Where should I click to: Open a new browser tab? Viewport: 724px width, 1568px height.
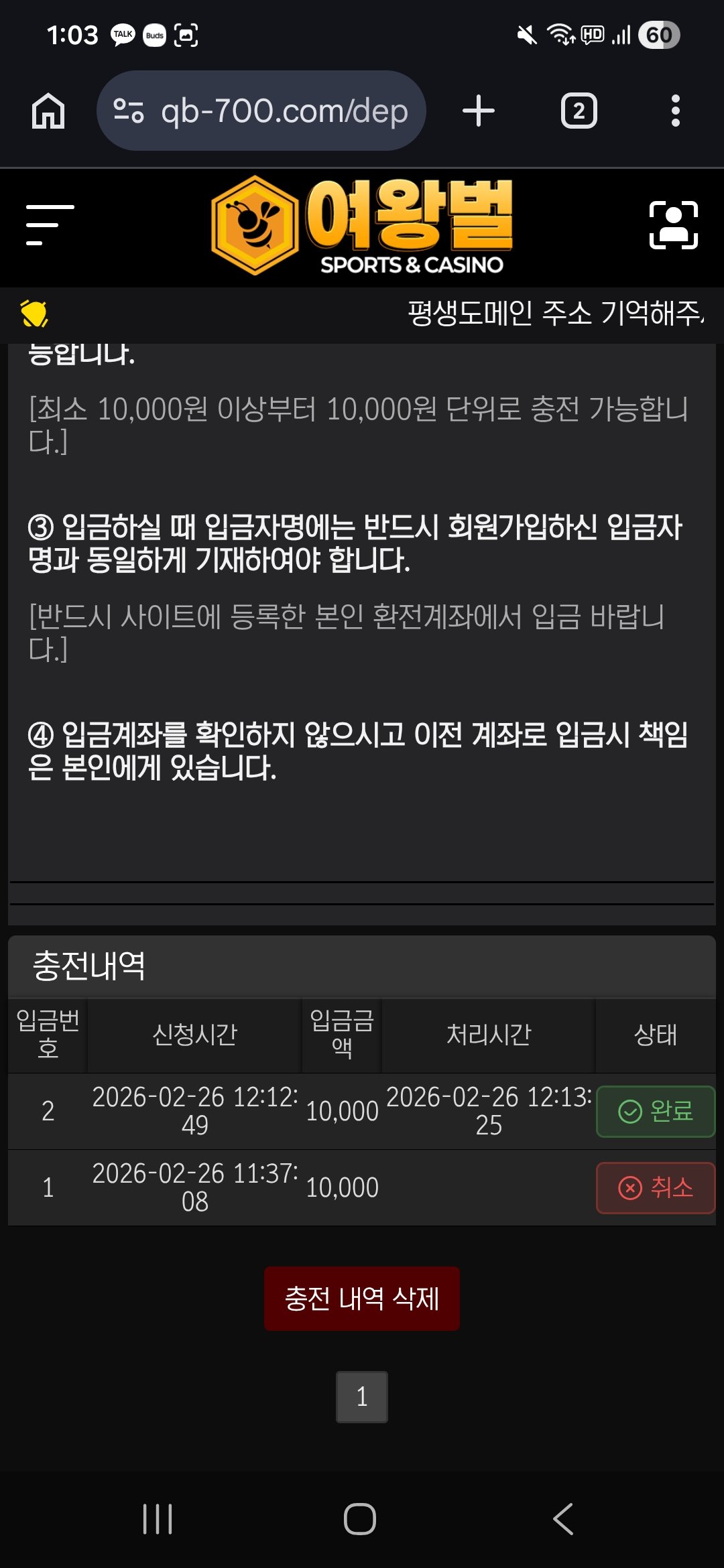[x=479, y=111]
